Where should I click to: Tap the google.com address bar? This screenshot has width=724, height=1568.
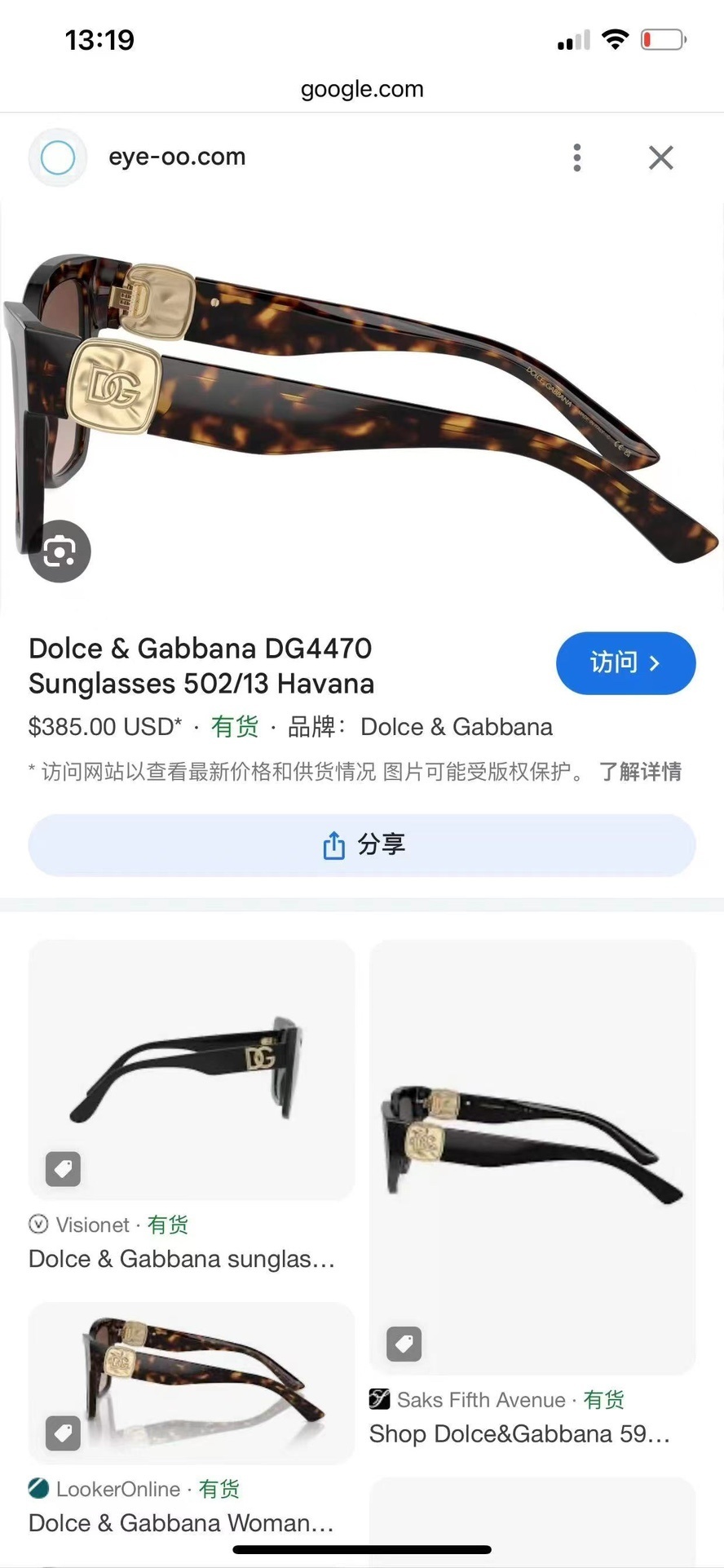click(362, 89)
